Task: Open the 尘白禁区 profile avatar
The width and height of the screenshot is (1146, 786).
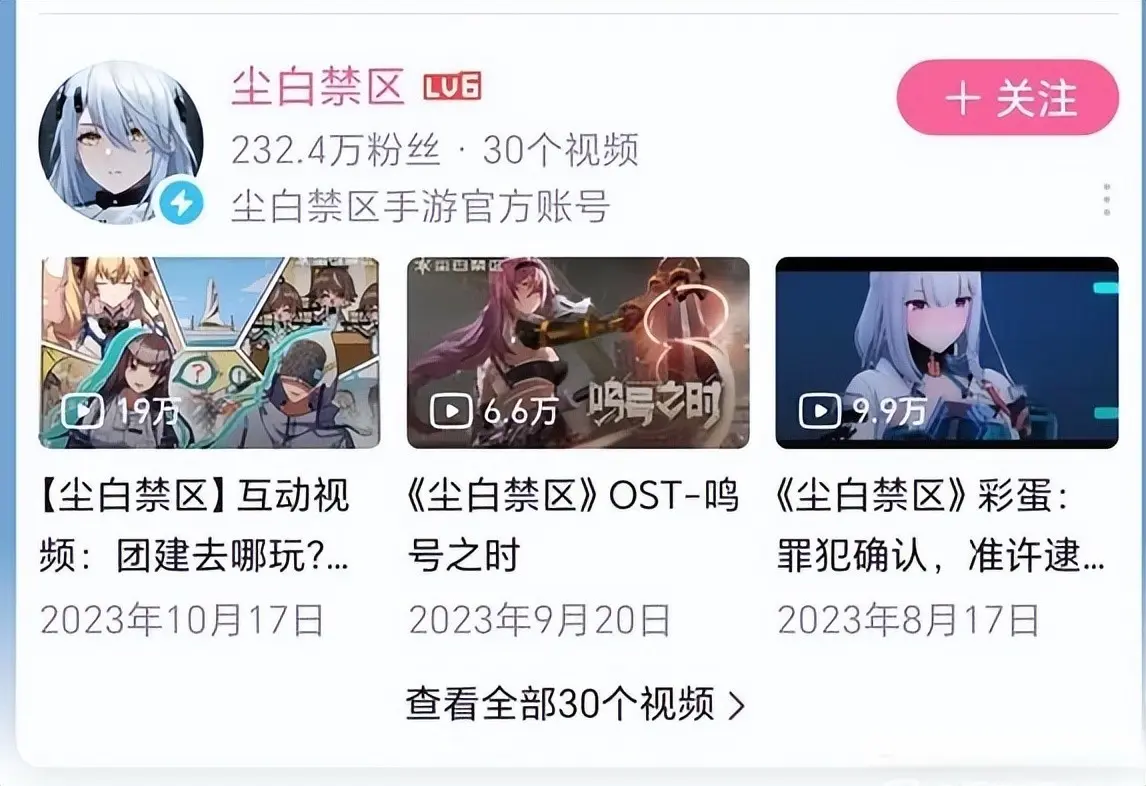Action: click(x=121, y=143)
